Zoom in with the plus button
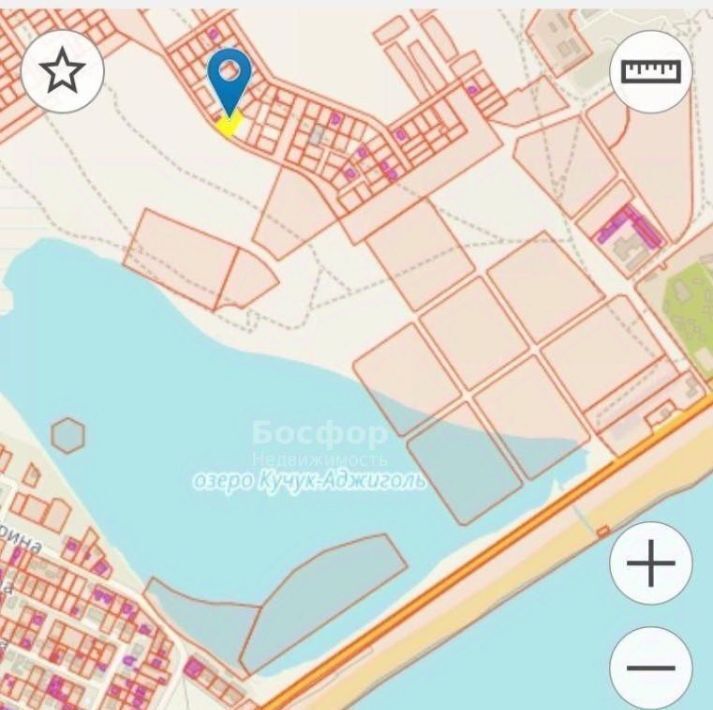713x710 pixels. tap(651, 565)
